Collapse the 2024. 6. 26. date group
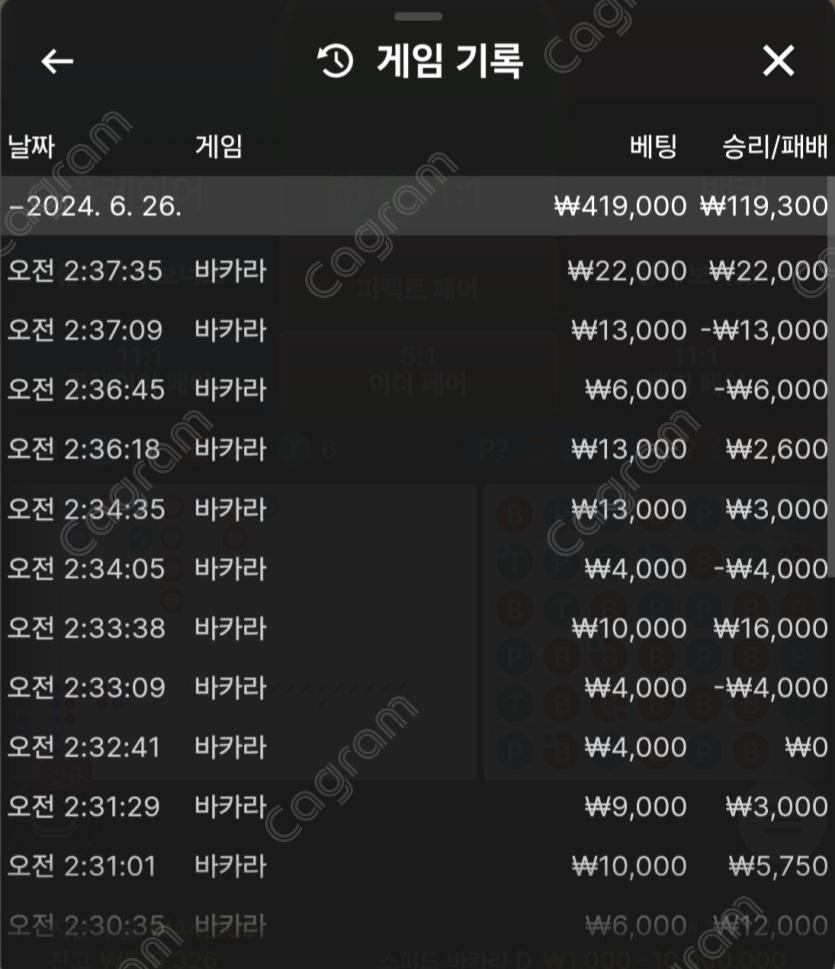Screen dimensions: 835x969 click(96, 207)
